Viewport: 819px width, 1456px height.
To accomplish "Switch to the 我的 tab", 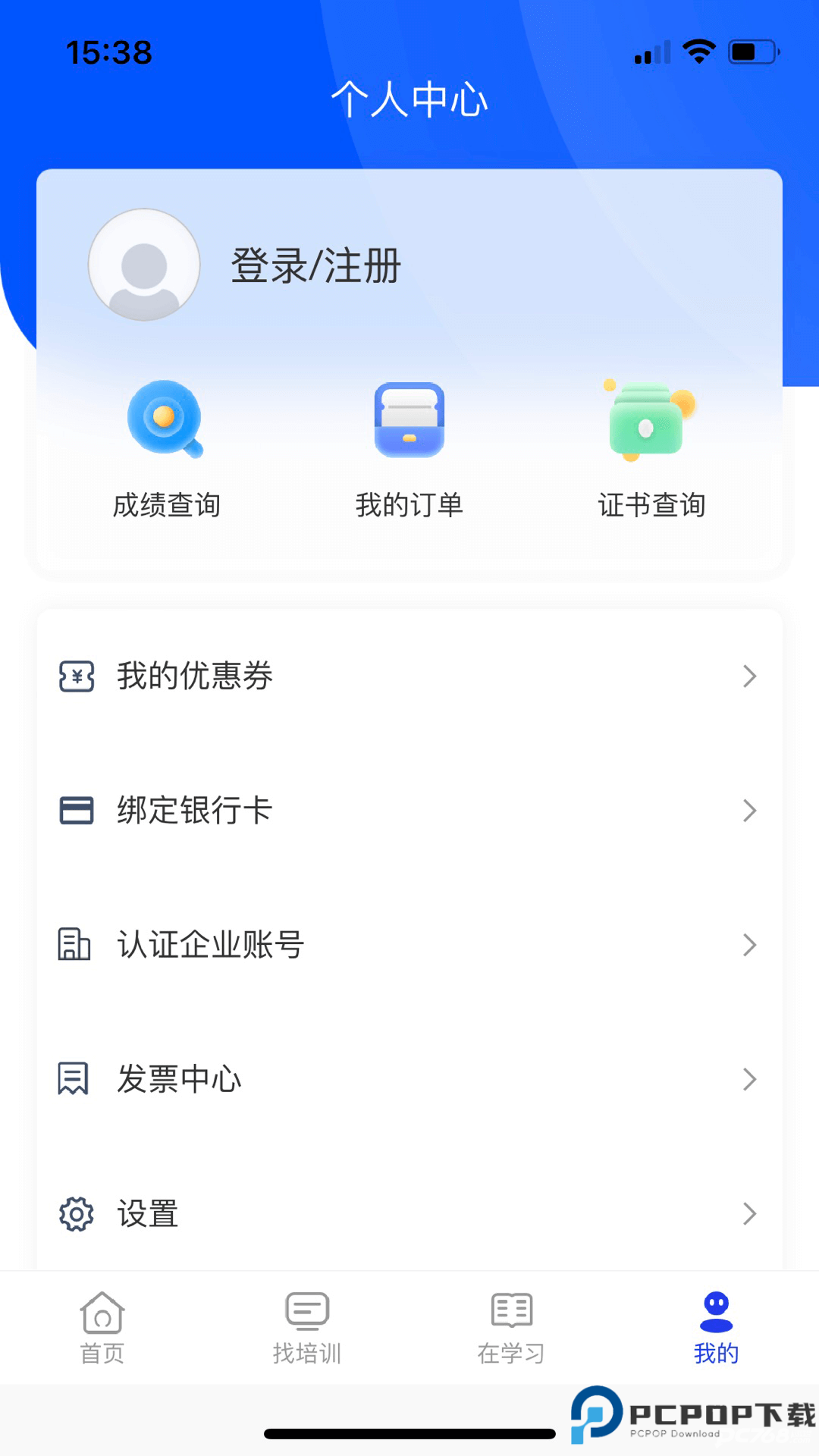I will [x=714, y=1327].
